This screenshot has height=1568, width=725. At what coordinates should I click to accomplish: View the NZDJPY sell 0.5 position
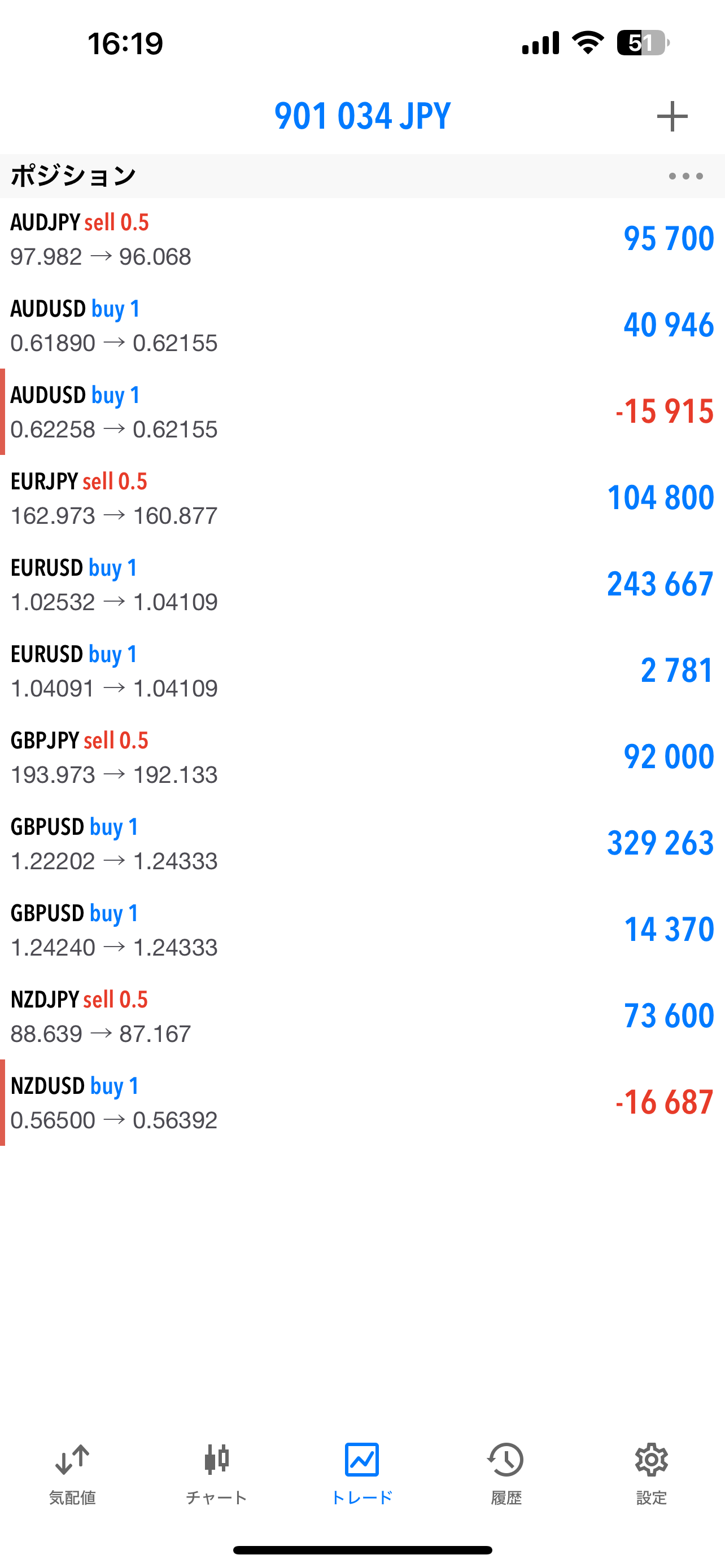362,1017
